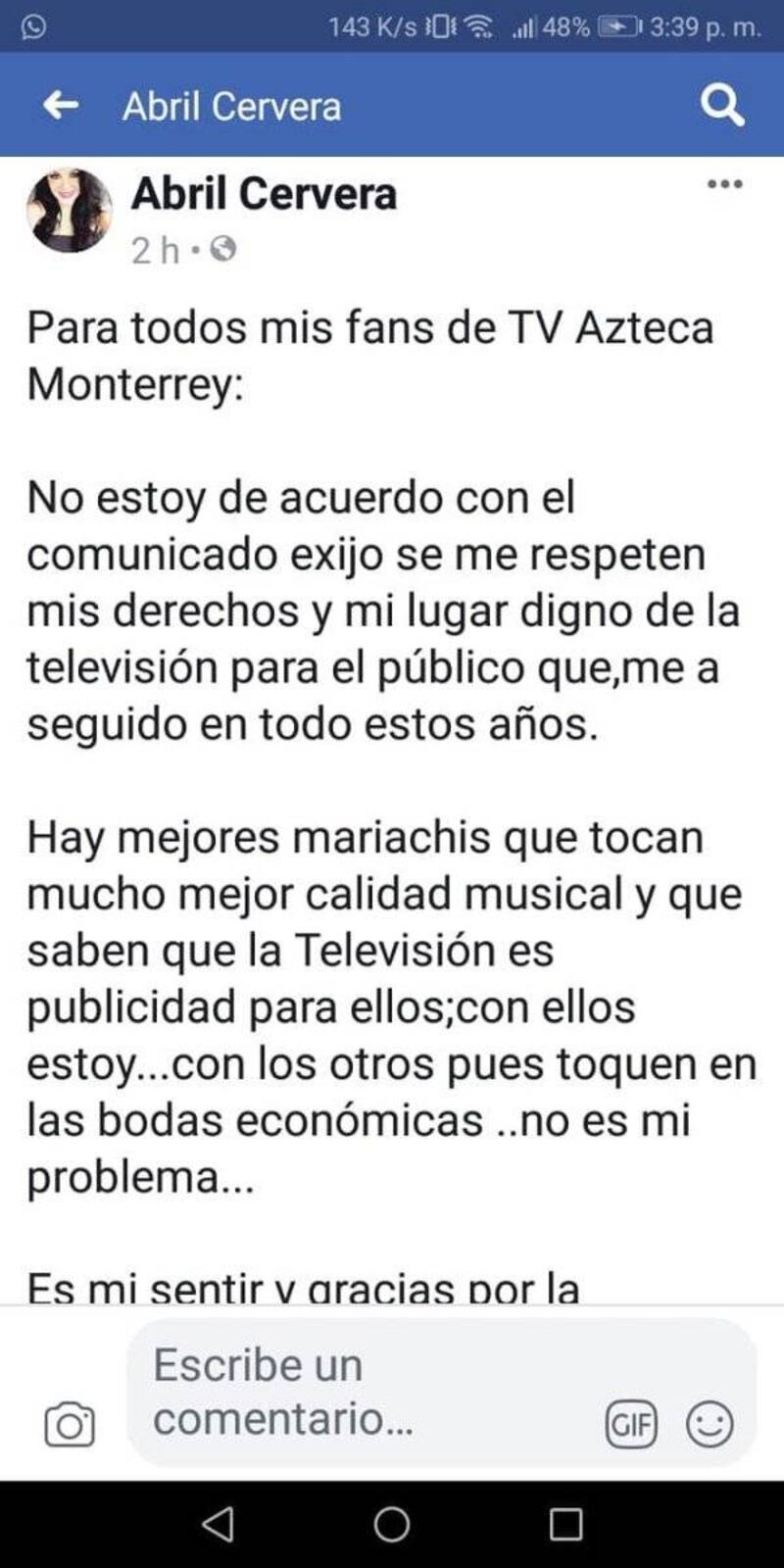Viewport: 784px width, 1568px height.
Task: Open the post's three-dot options menu
Action: pyautogui.click(x=724, y=184)
